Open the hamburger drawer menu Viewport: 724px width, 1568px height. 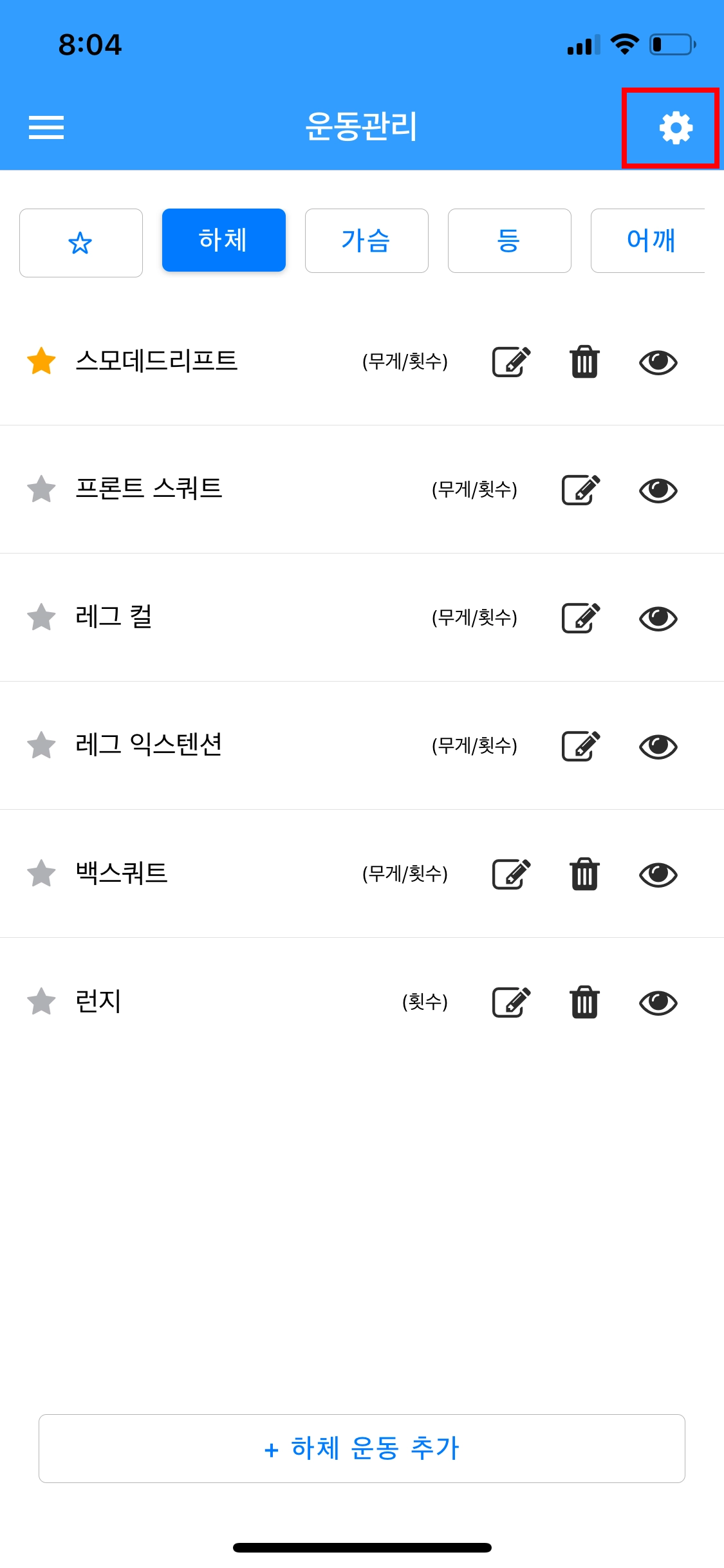click(46, 127)
